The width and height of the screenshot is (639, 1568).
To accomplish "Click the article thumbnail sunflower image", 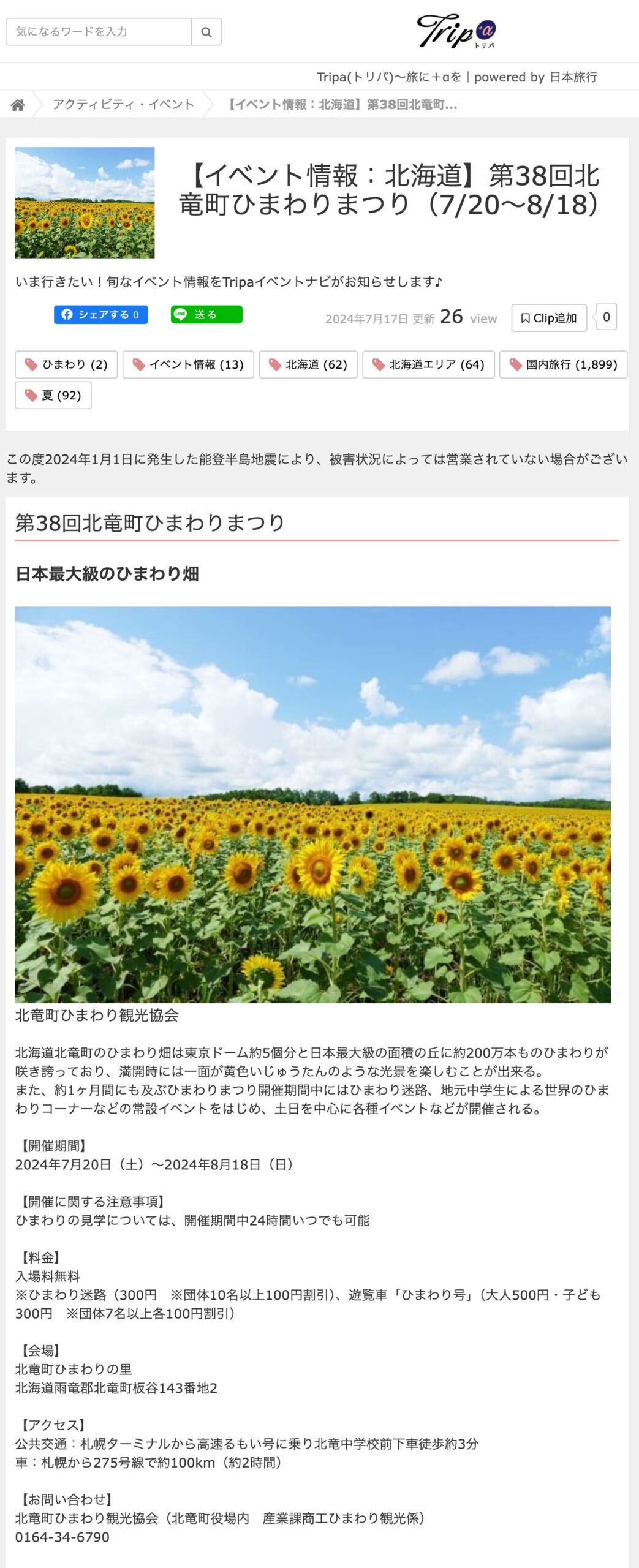I will point(84,202).
